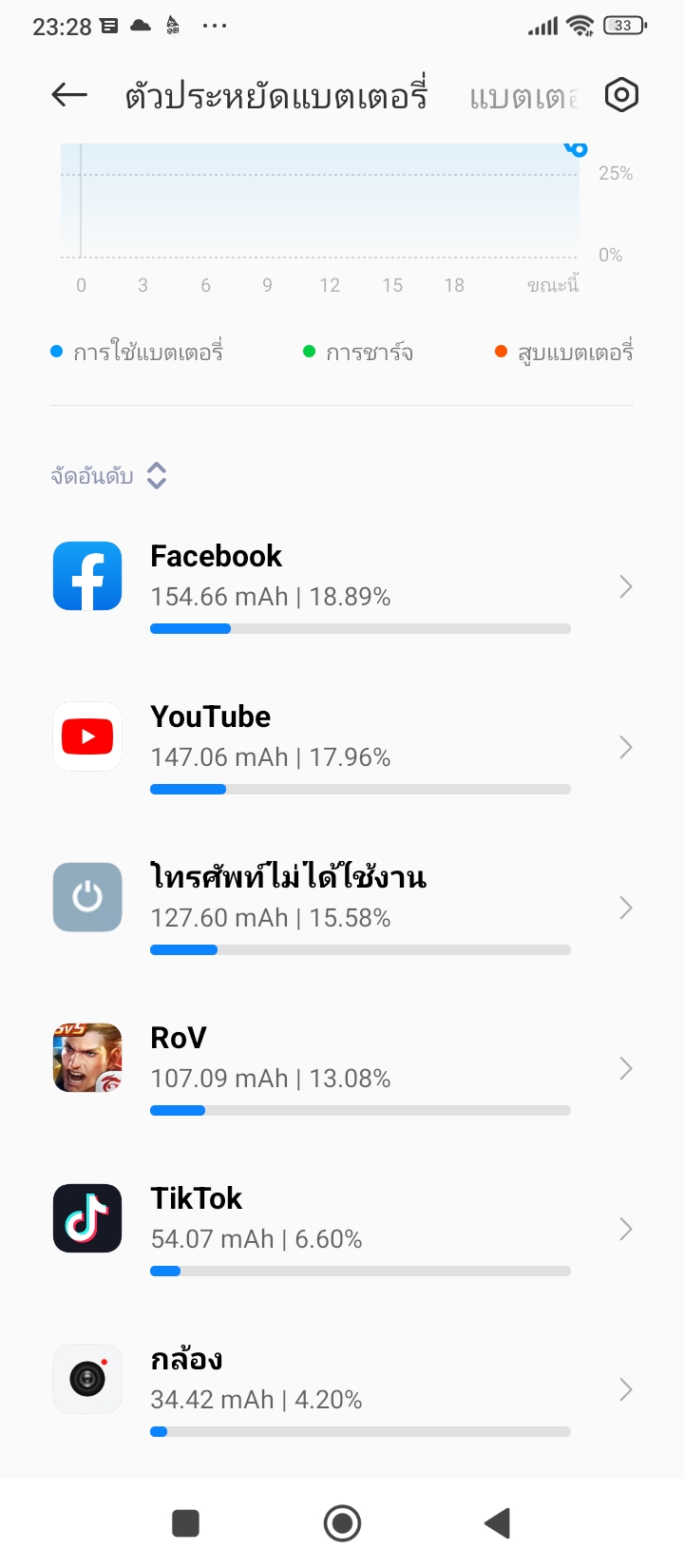View กล้อง battery usage details
The height and width of the screenshot is (1568, 684).
(342, 1389)
